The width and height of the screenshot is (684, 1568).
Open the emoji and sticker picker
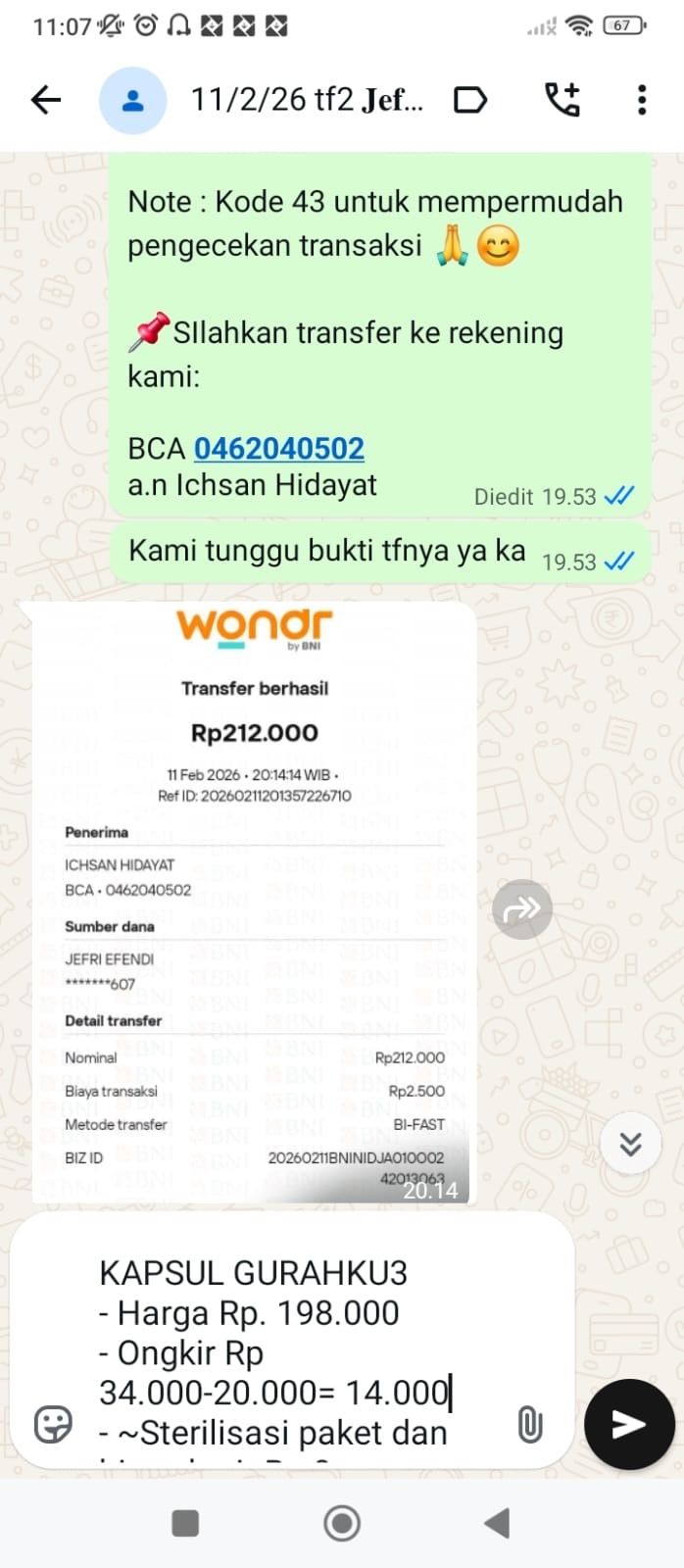53,1424
